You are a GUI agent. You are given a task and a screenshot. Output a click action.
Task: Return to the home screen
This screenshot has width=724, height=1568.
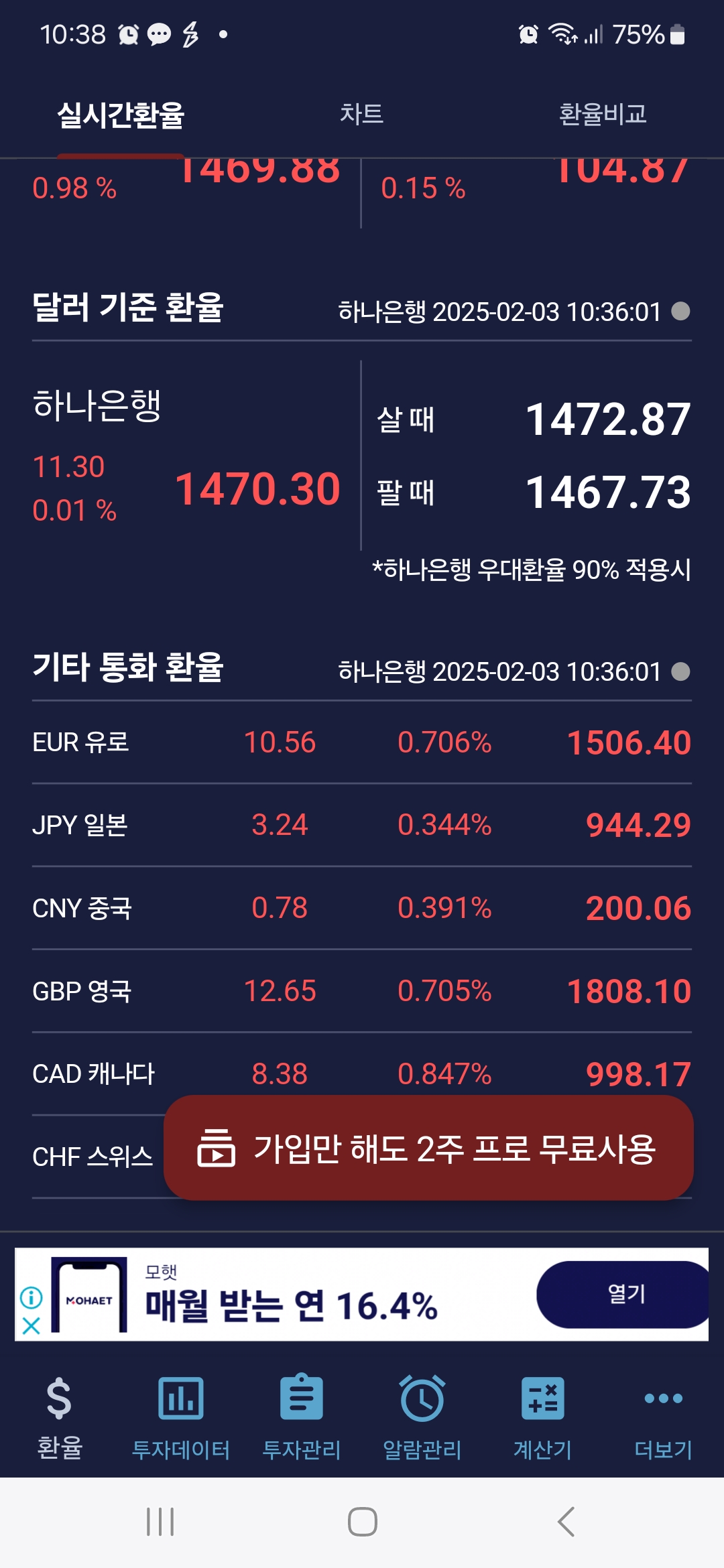click(362, 1522)
